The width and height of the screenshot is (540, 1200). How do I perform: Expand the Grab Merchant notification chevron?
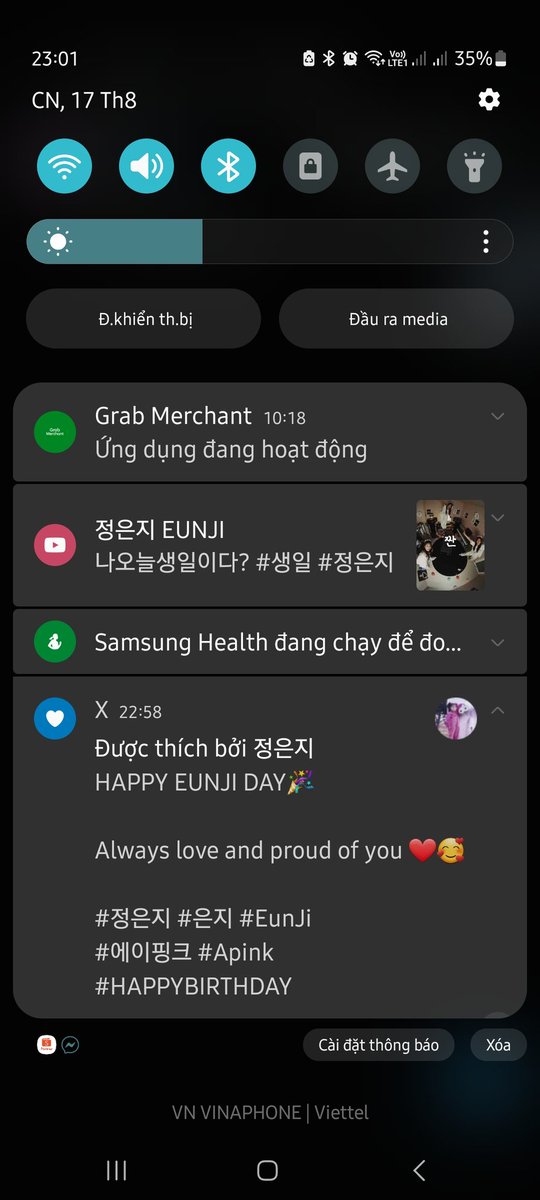pyautogui.click(x=498, y=416)
